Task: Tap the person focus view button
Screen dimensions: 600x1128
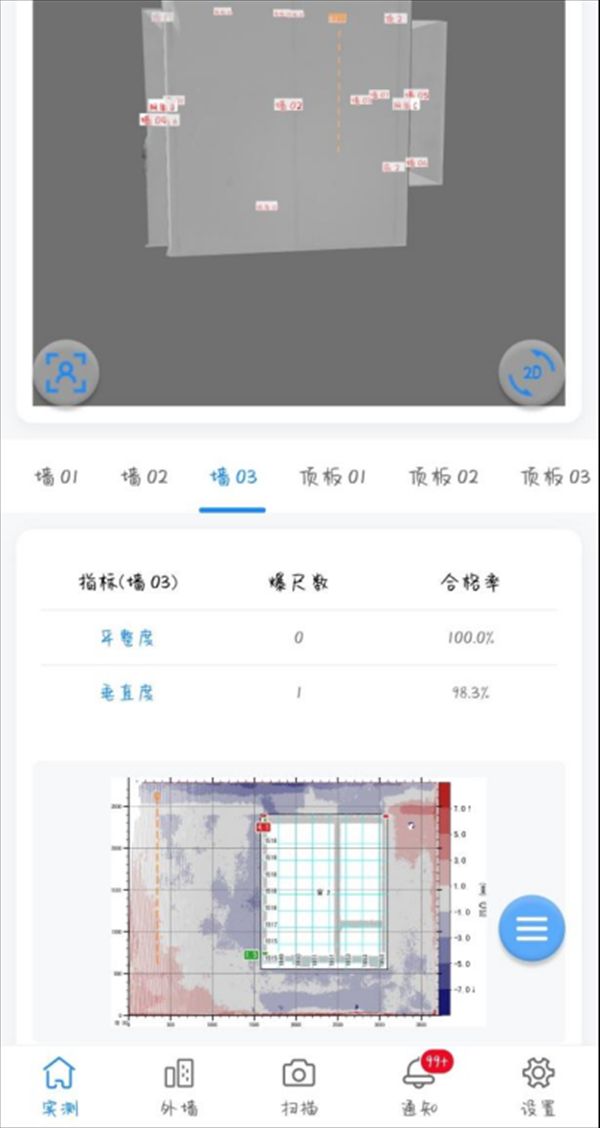Action: point(66,373)
